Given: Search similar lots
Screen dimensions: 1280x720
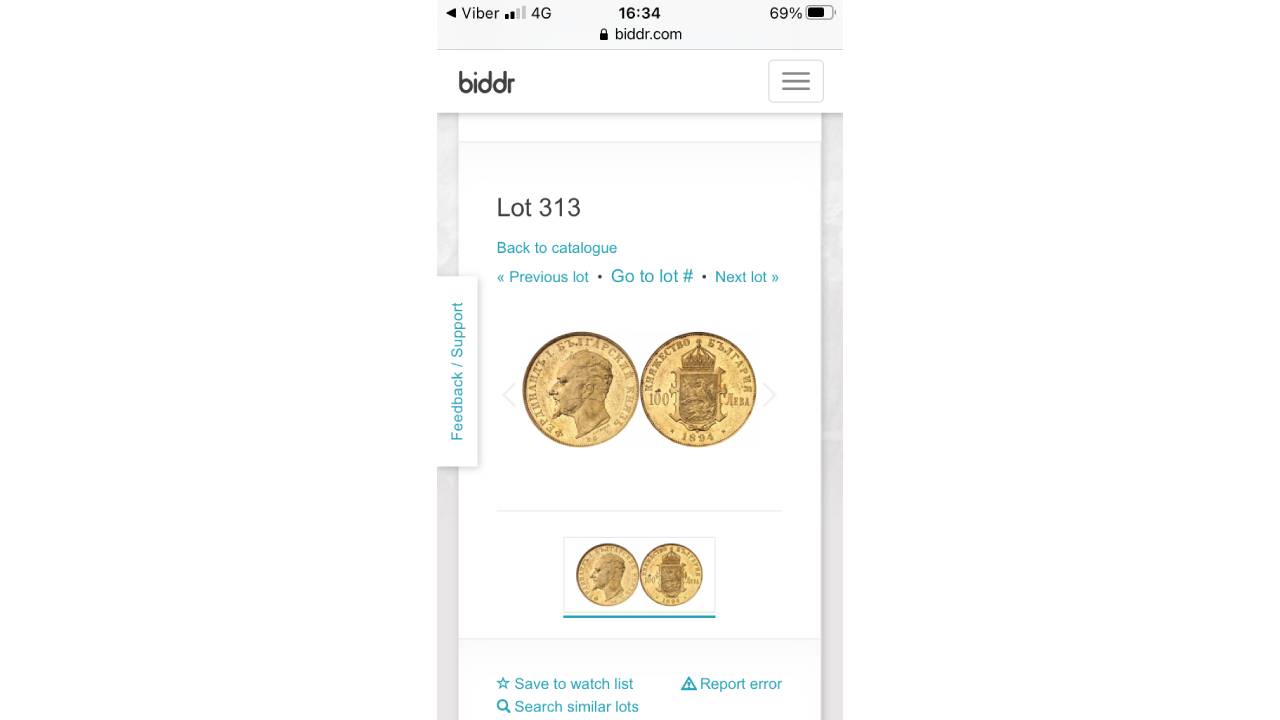Looking at the screenshot, I should pos(567,707).
